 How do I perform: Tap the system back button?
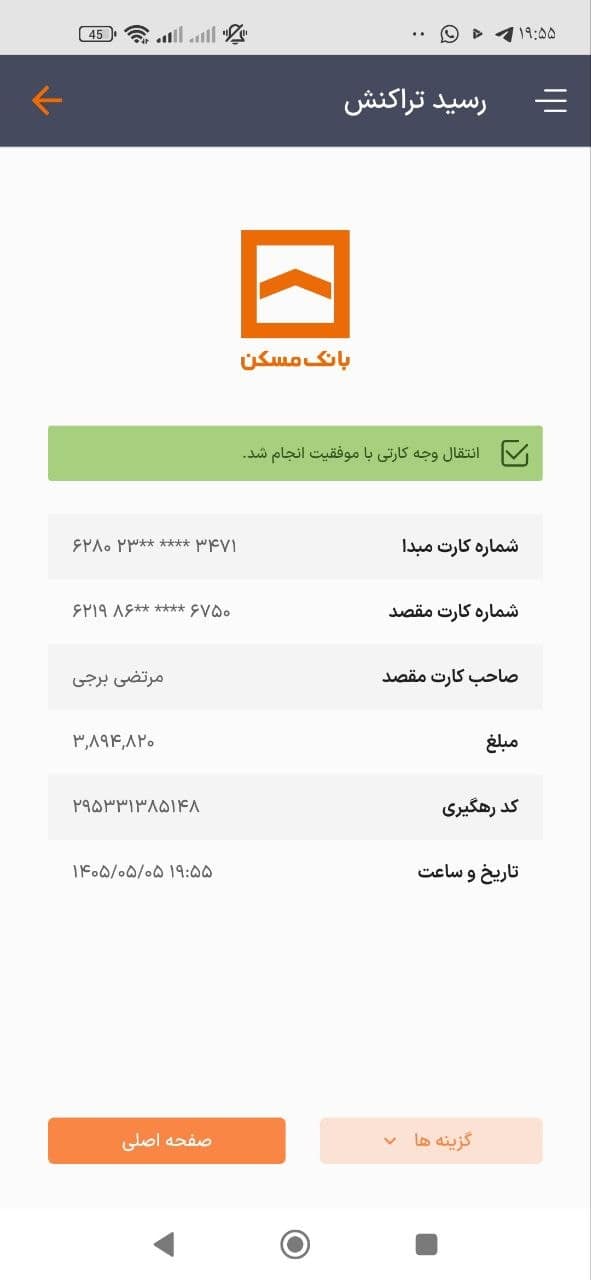pyautogui.click(x=164, y=1244)
